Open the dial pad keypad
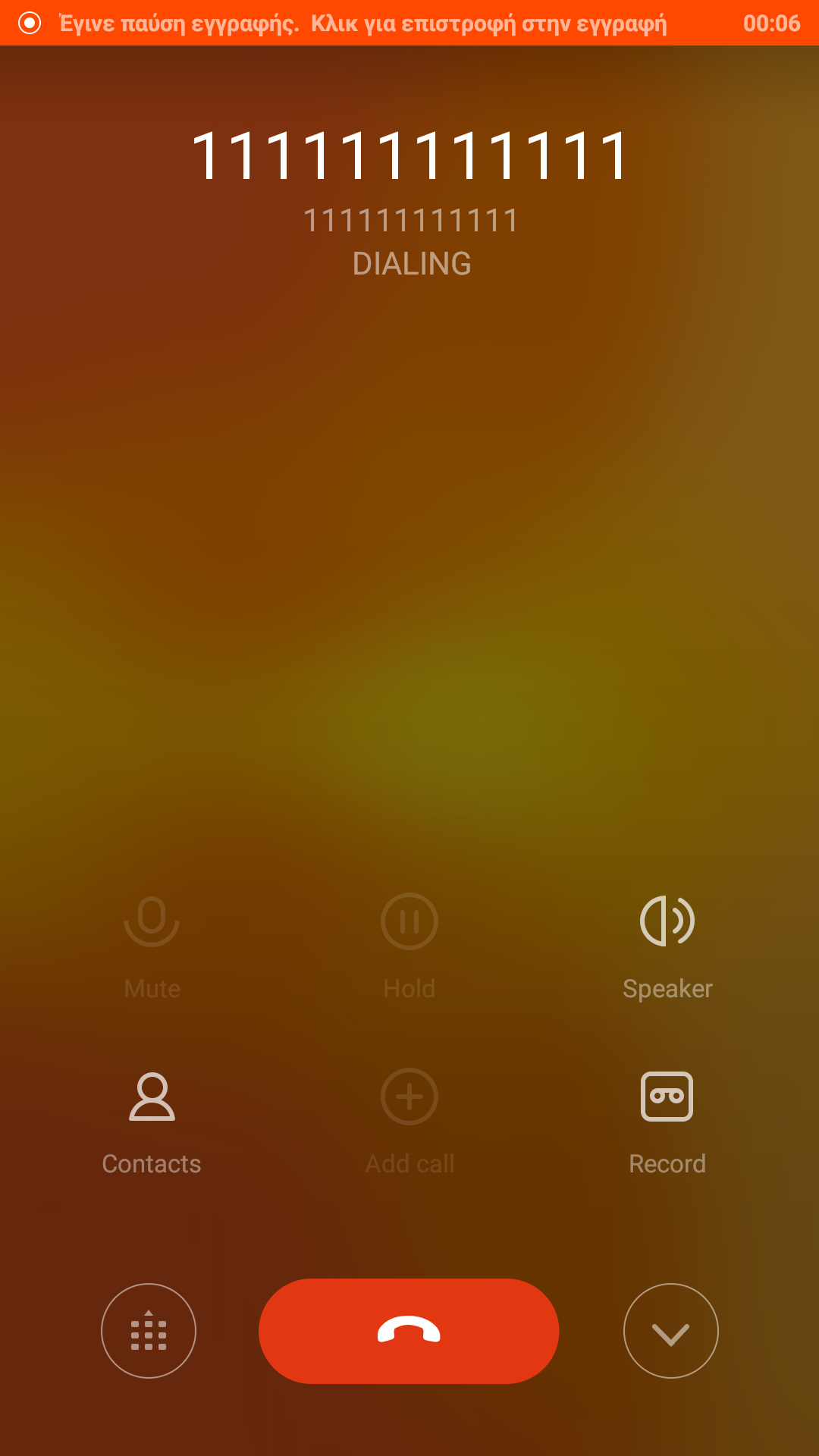This screenshot has height=1456, width=819. pos(149,1331)
